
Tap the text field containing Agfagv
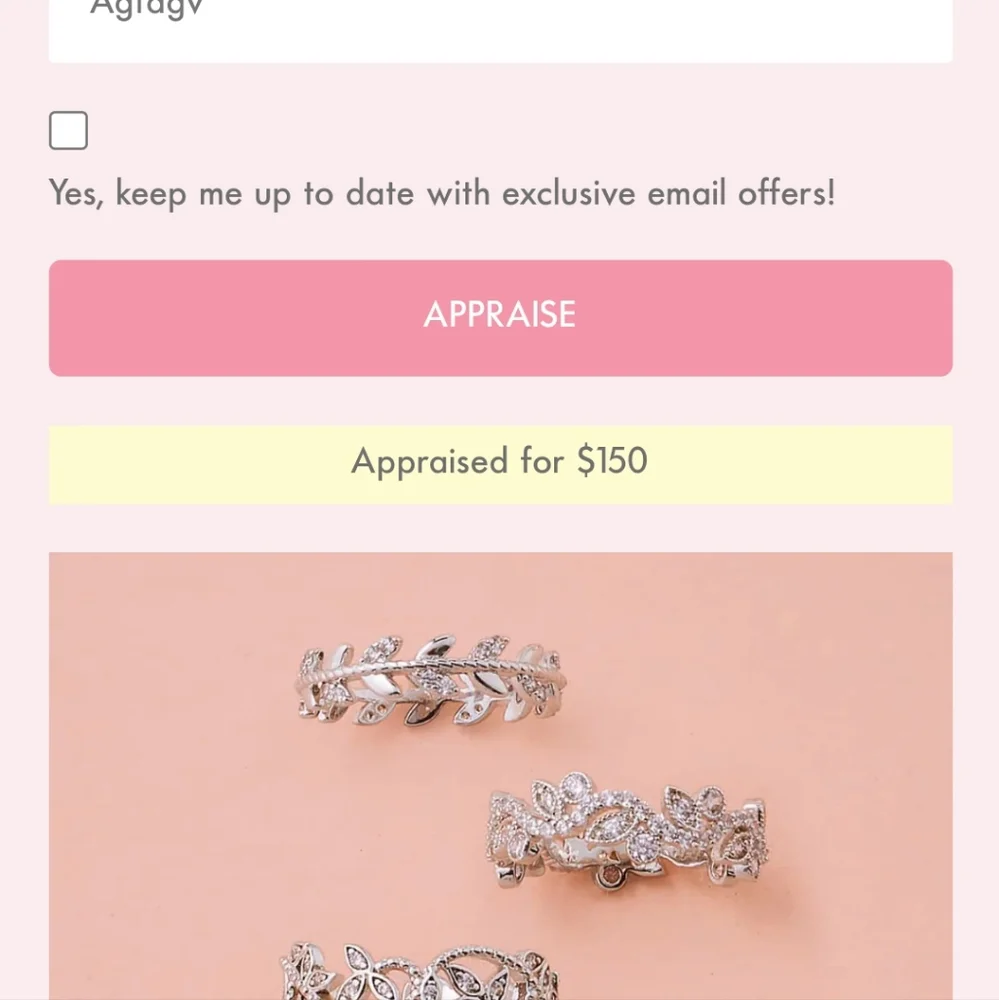(x=500, y=25)
